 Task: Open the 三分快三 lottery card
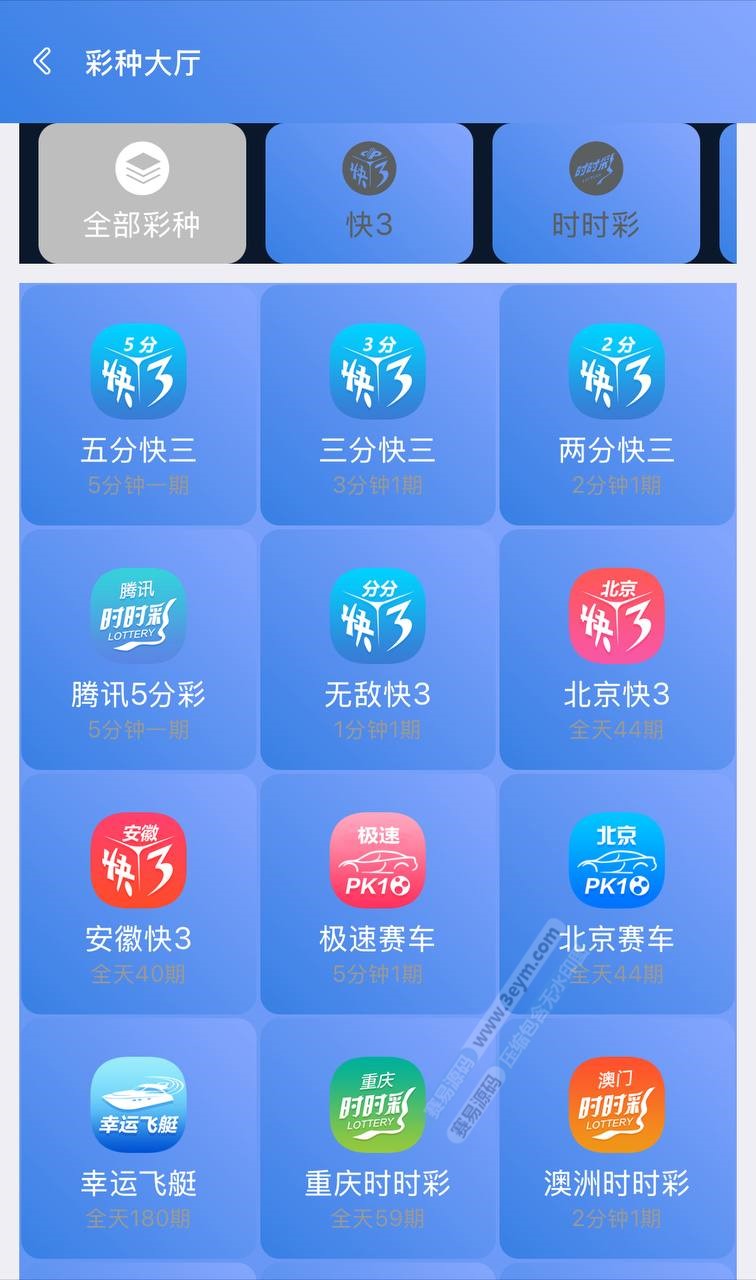click(x=378, y=405)
